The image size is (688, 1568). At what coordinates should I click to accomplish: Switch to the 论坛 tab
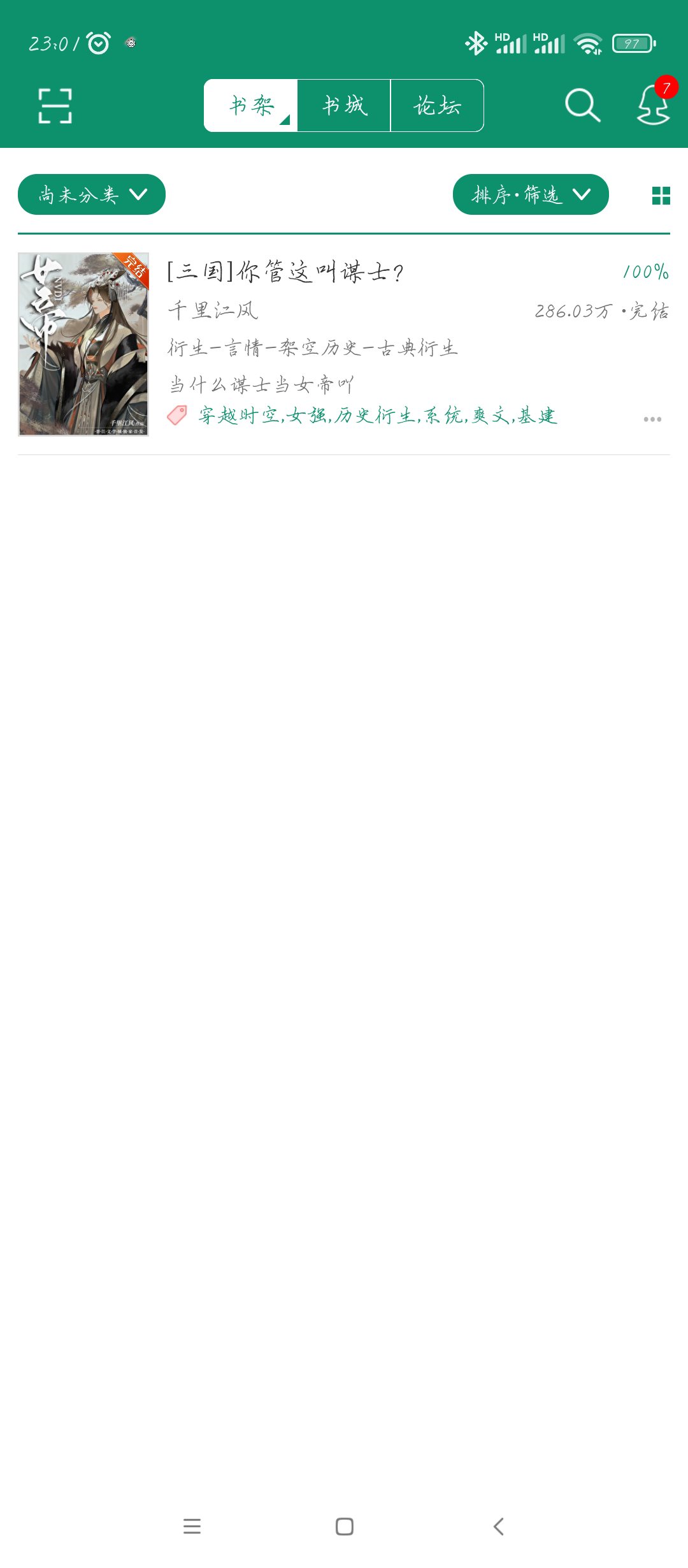pos(437,106)
